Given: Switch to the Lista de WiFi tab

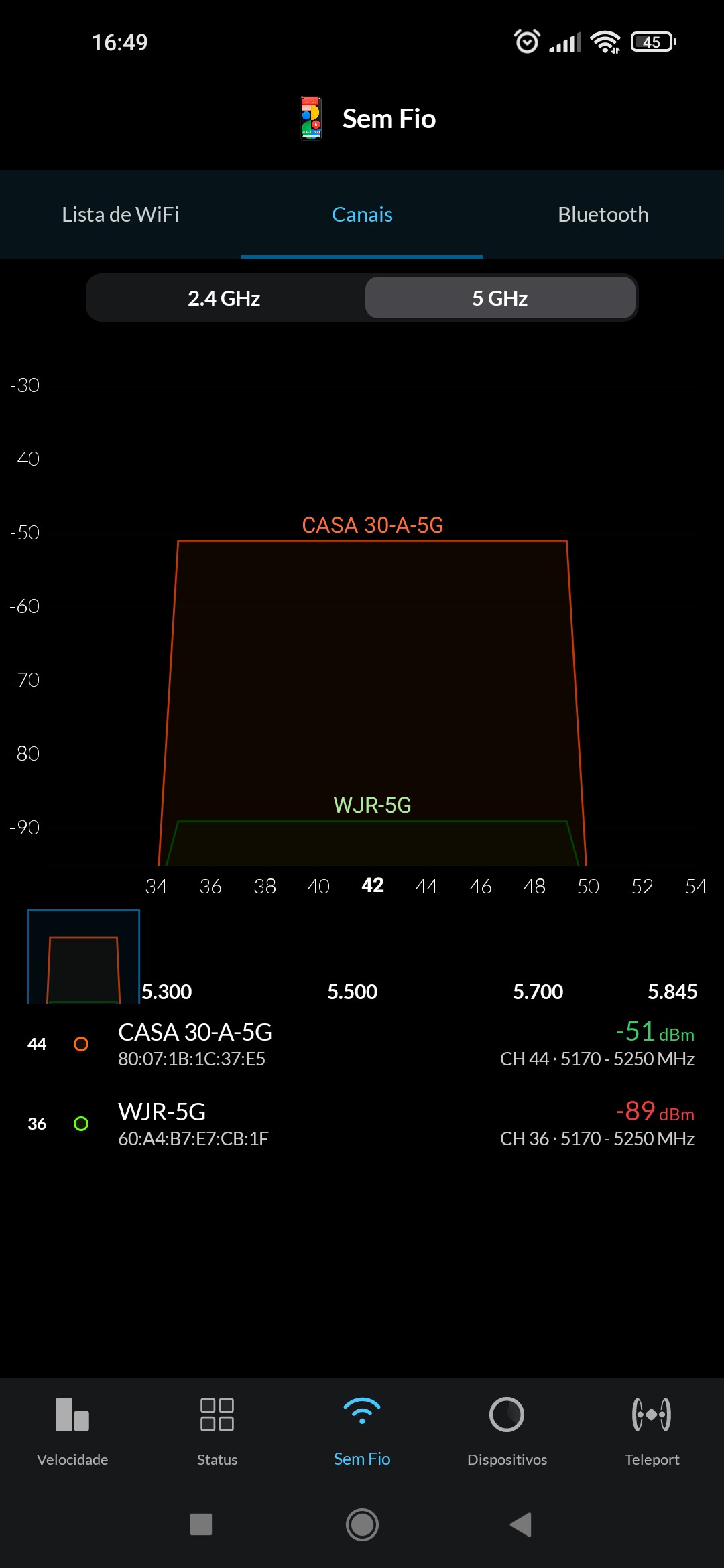Looking at the screenshot, I should pyautogui.click(x=121, y=214).
